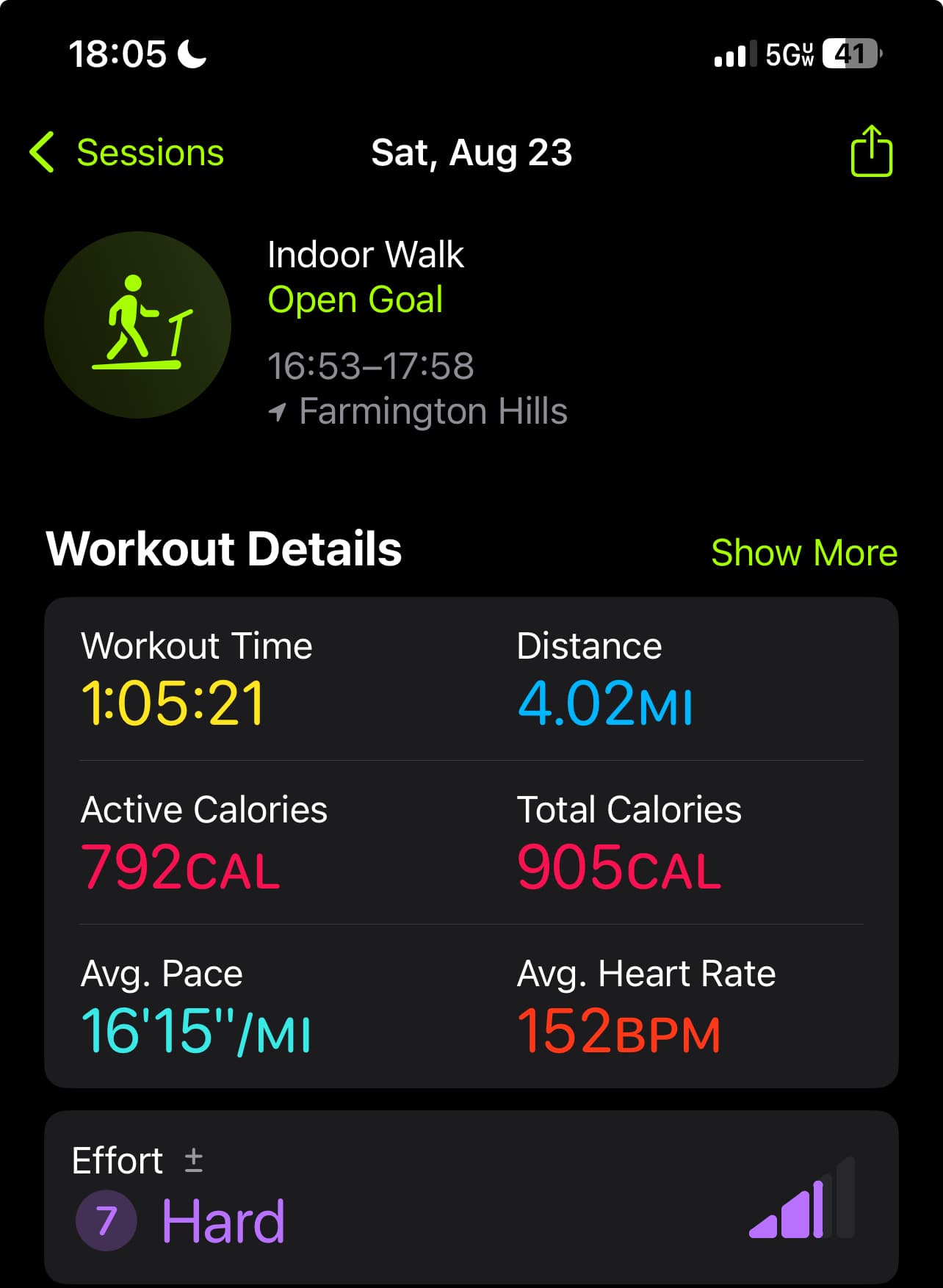
Task: Share this workout summary
Action: 871,151
